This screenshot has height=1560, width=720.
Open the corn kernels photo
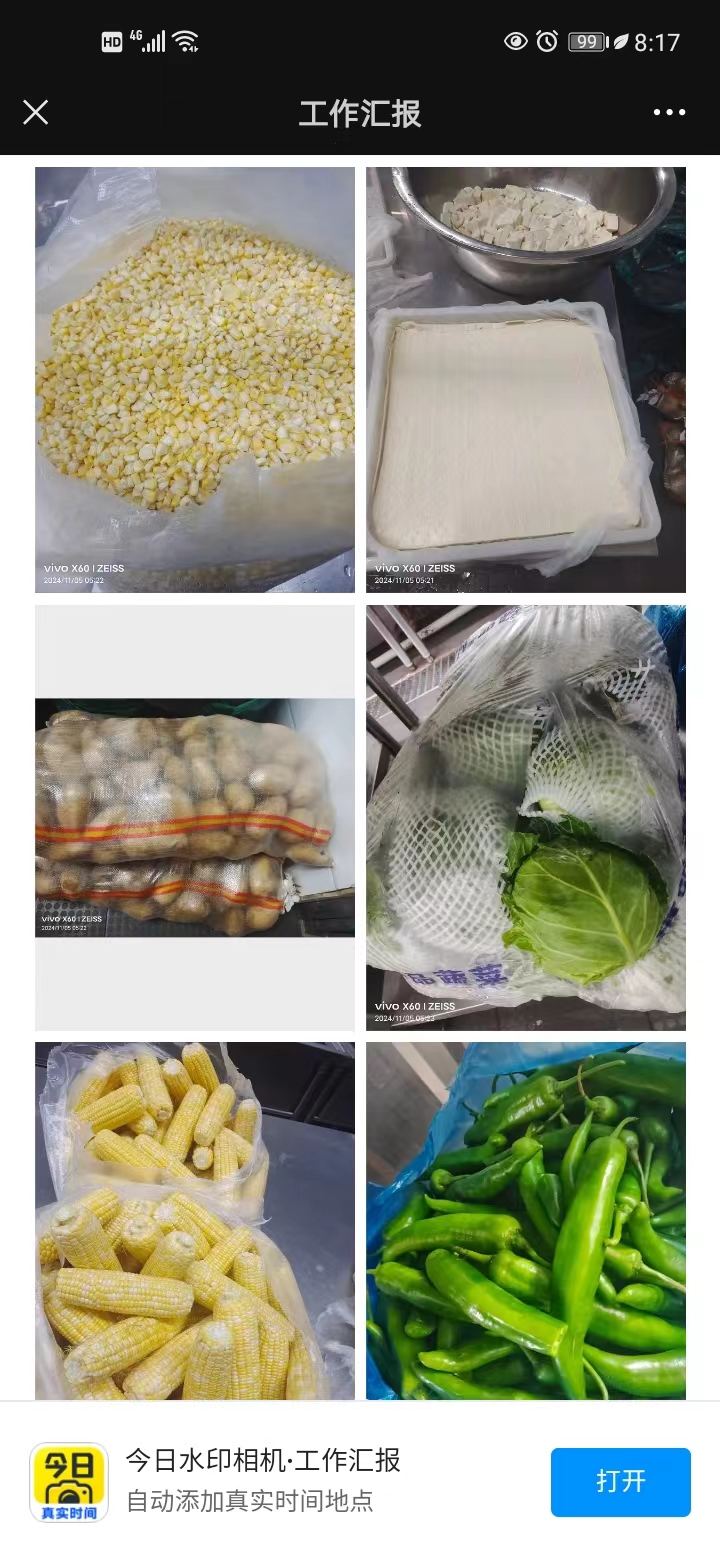point(195,380)
